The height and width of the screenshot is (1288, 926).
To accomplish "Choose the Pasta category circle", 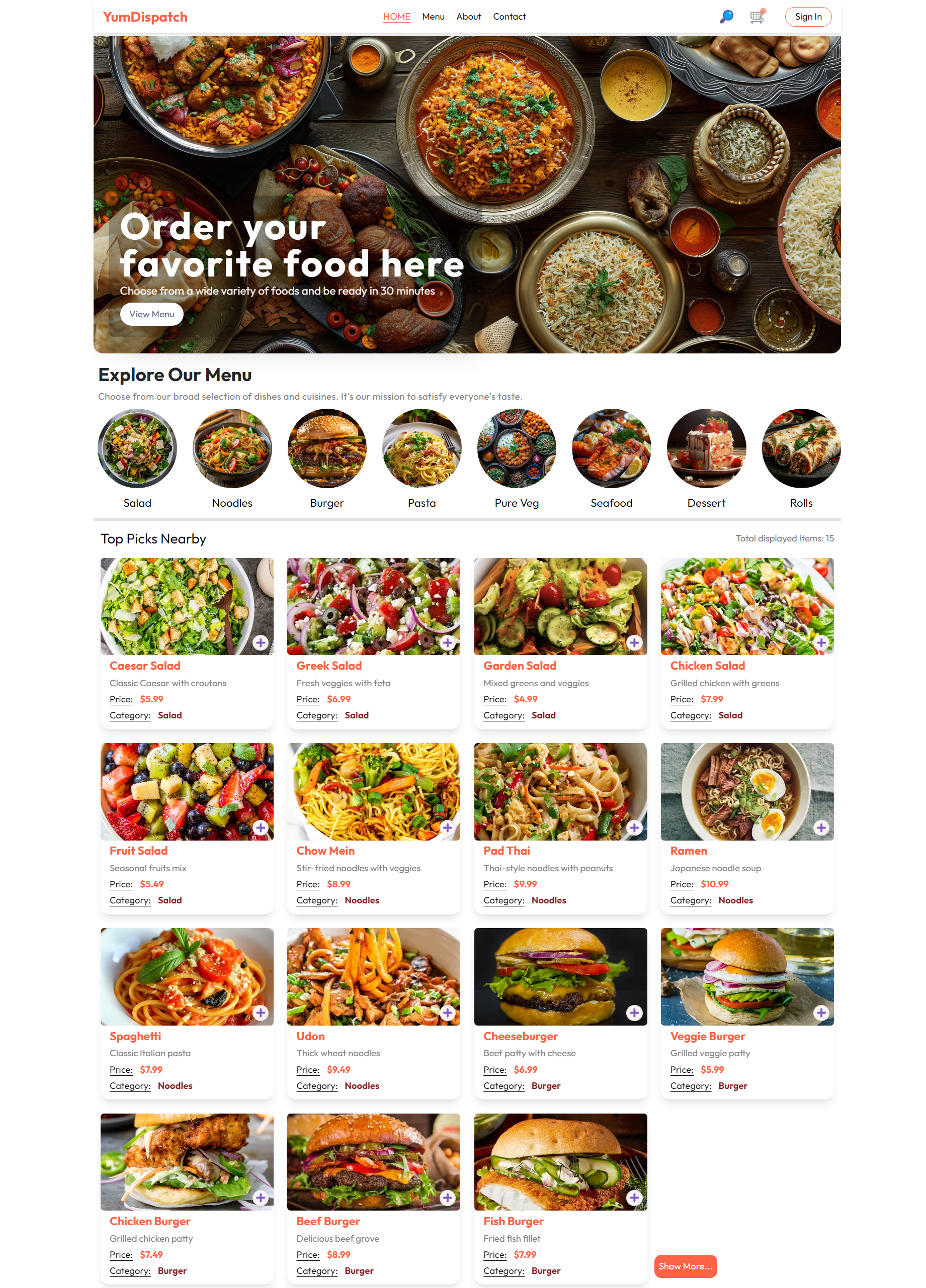I will click(x=422, y=448).
